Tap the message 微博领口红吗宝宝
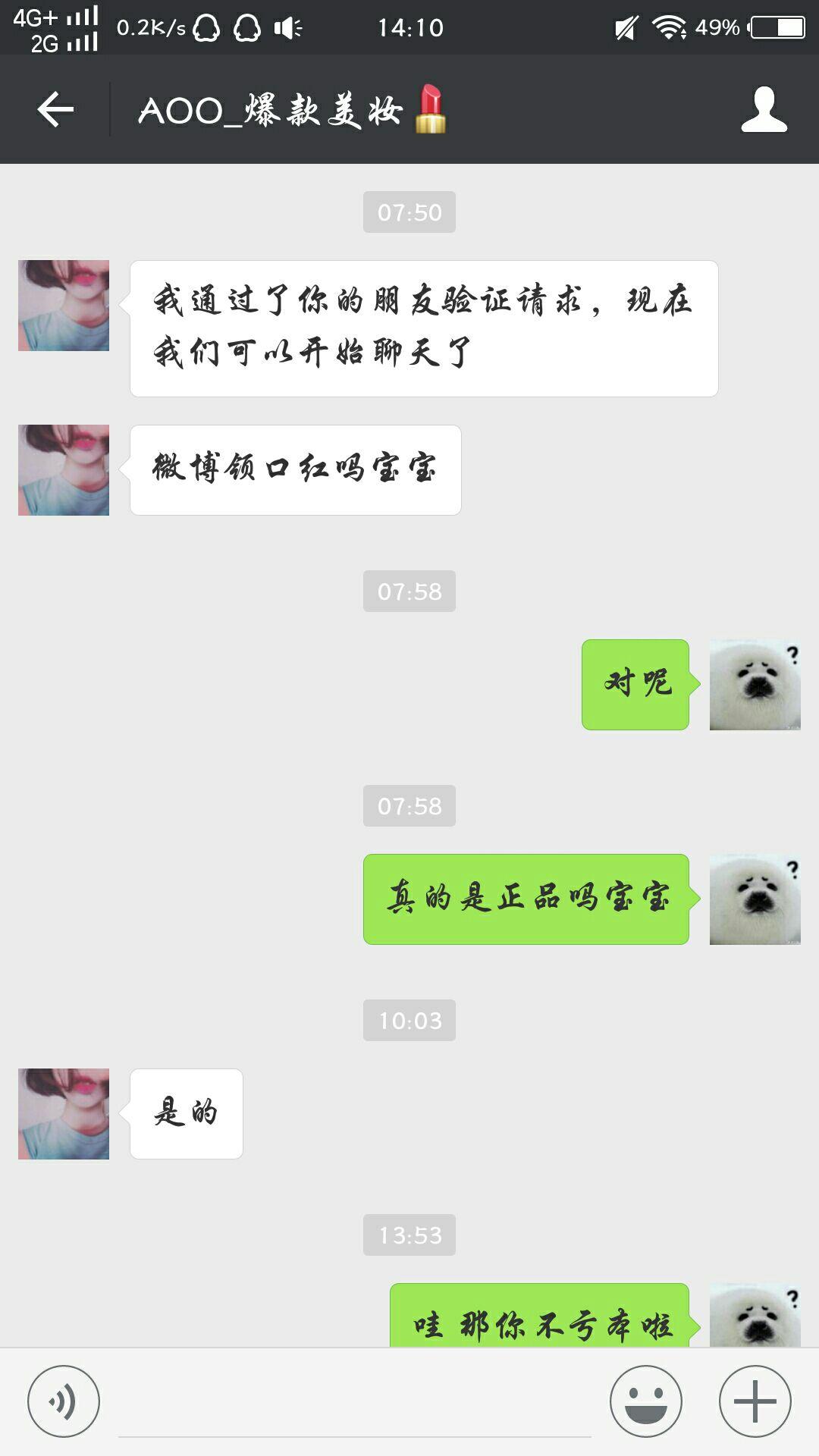The image size is (819, 1456). 296,467
